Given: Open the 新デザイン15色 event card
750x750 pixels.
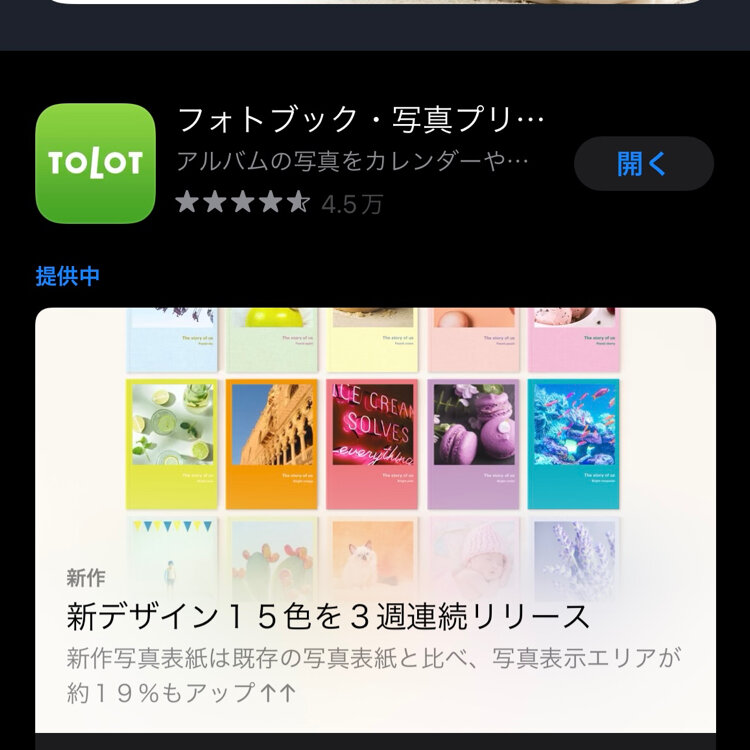Looking at the screenshot, I should 375,520.
